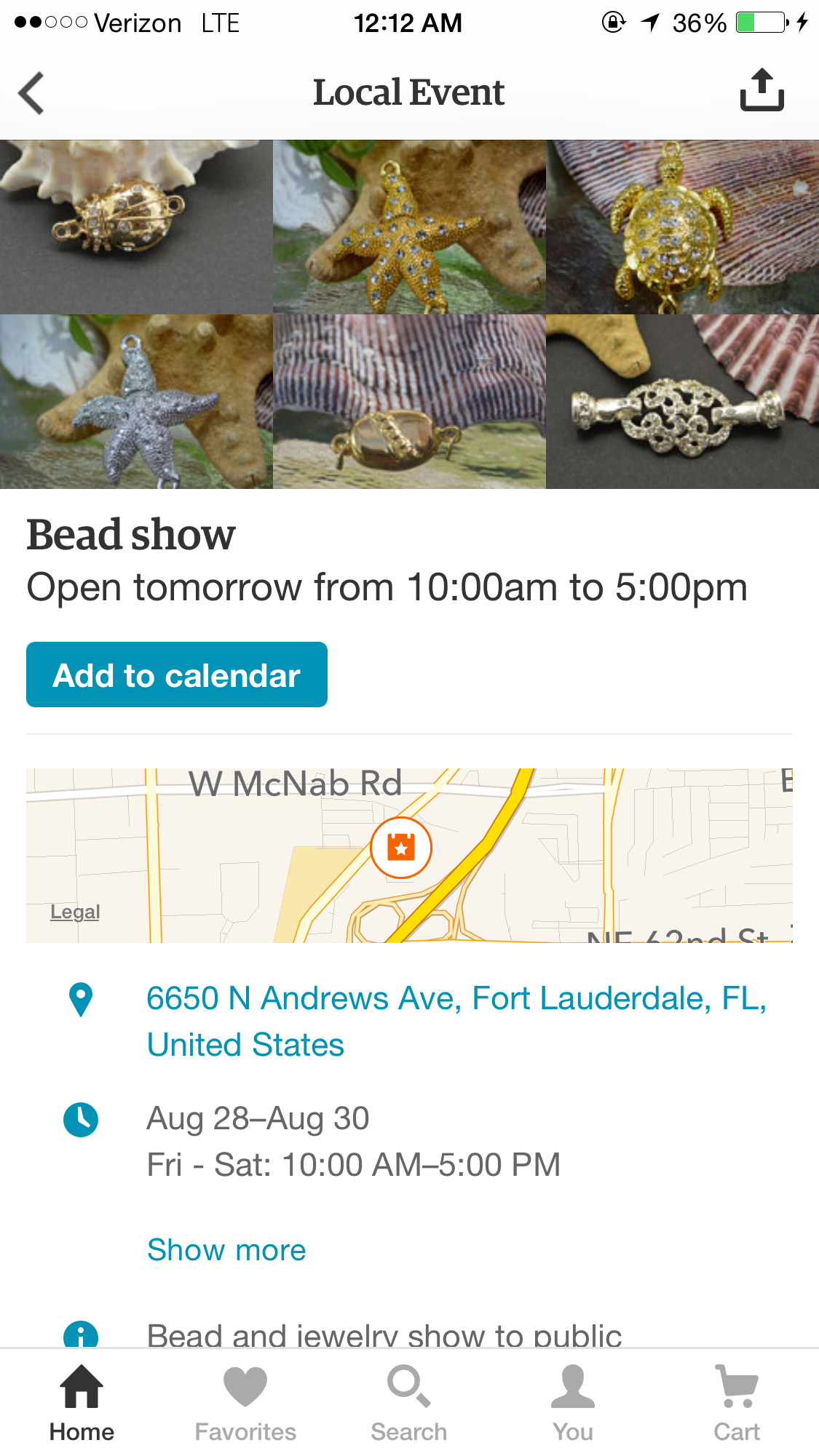Open the 6650 N Andrews Ave address link
This screenshot has height=1456, width=819.
point(456,1021)
